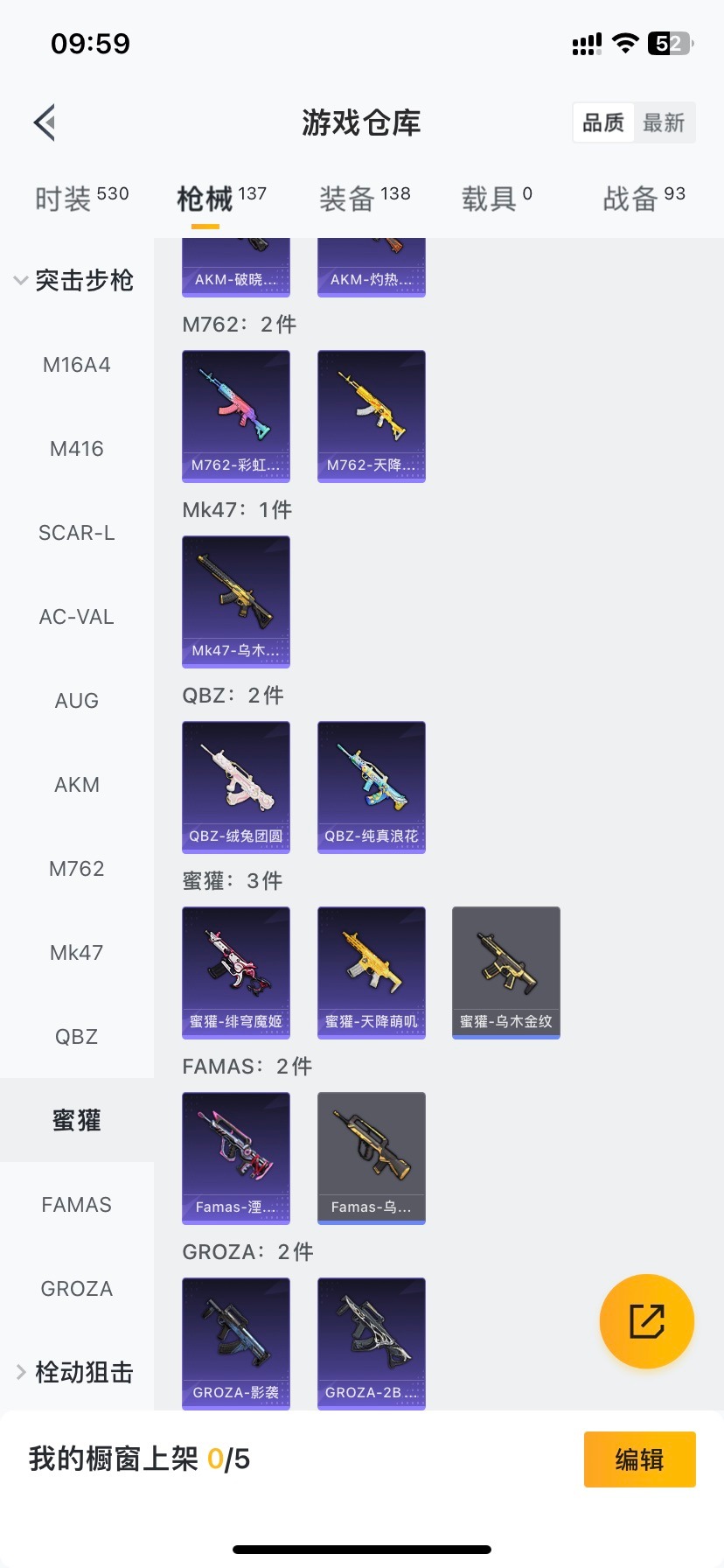
Task: Open the M762-彩虹 skin tile
Action: [236, 416]
